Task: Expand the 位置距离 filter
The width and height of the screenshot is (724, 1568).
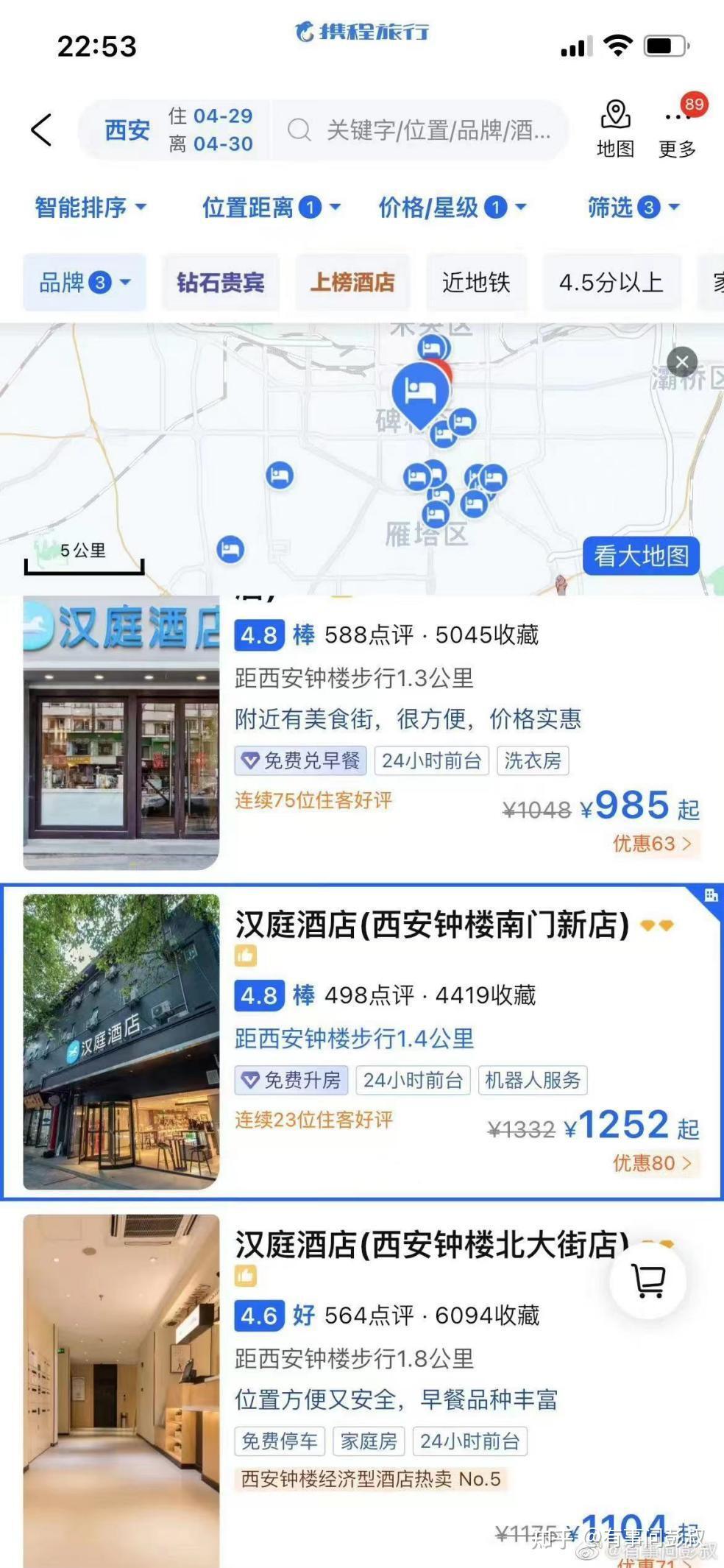Action: point(270,208)
